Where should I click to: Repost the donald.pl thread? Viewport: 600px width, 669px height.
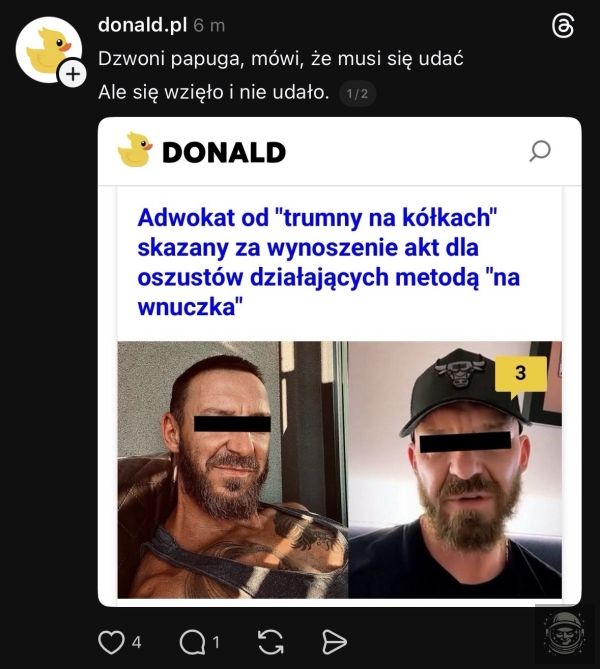[270, 641]
